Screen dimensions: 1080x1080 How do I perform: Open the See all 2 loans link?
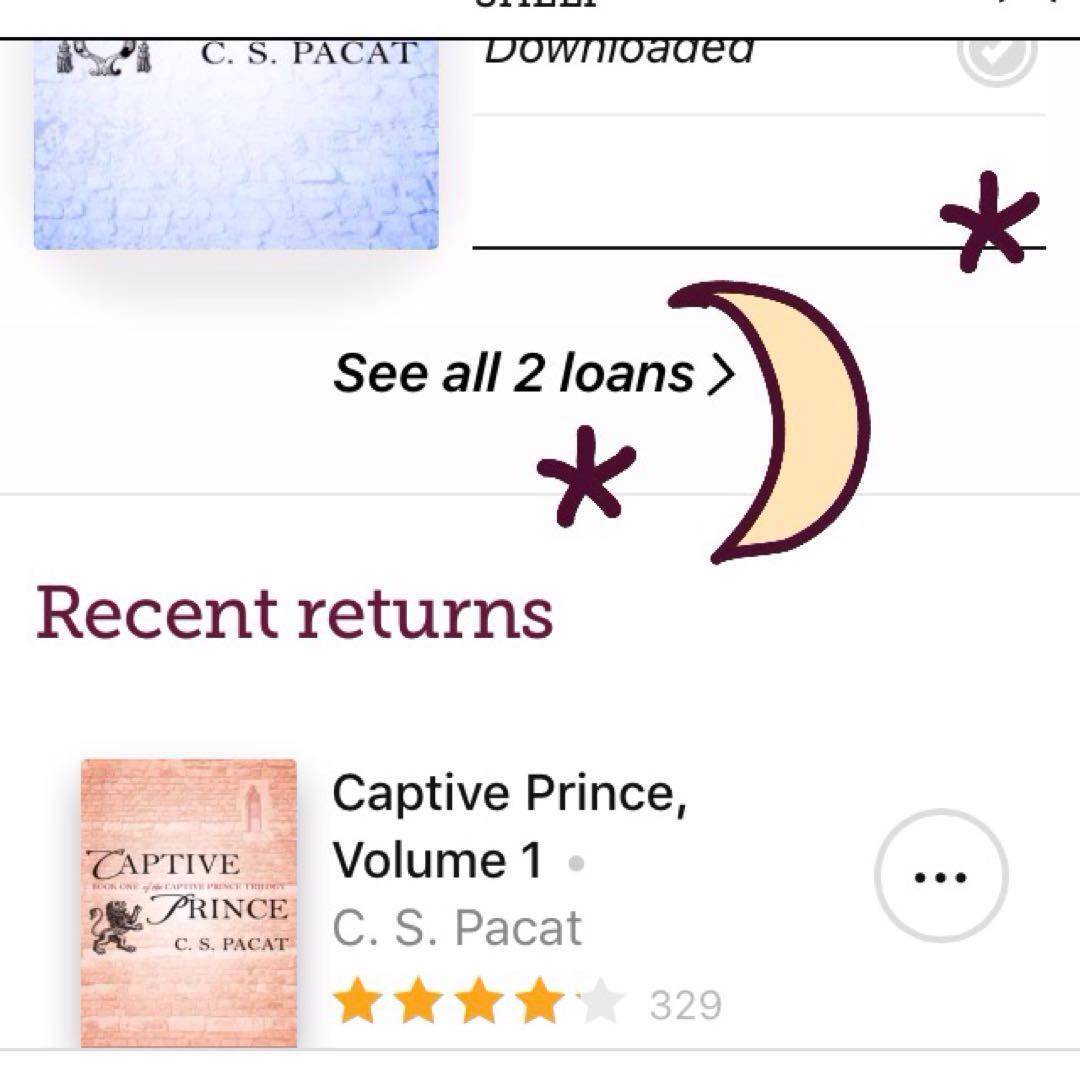[533, 375]
